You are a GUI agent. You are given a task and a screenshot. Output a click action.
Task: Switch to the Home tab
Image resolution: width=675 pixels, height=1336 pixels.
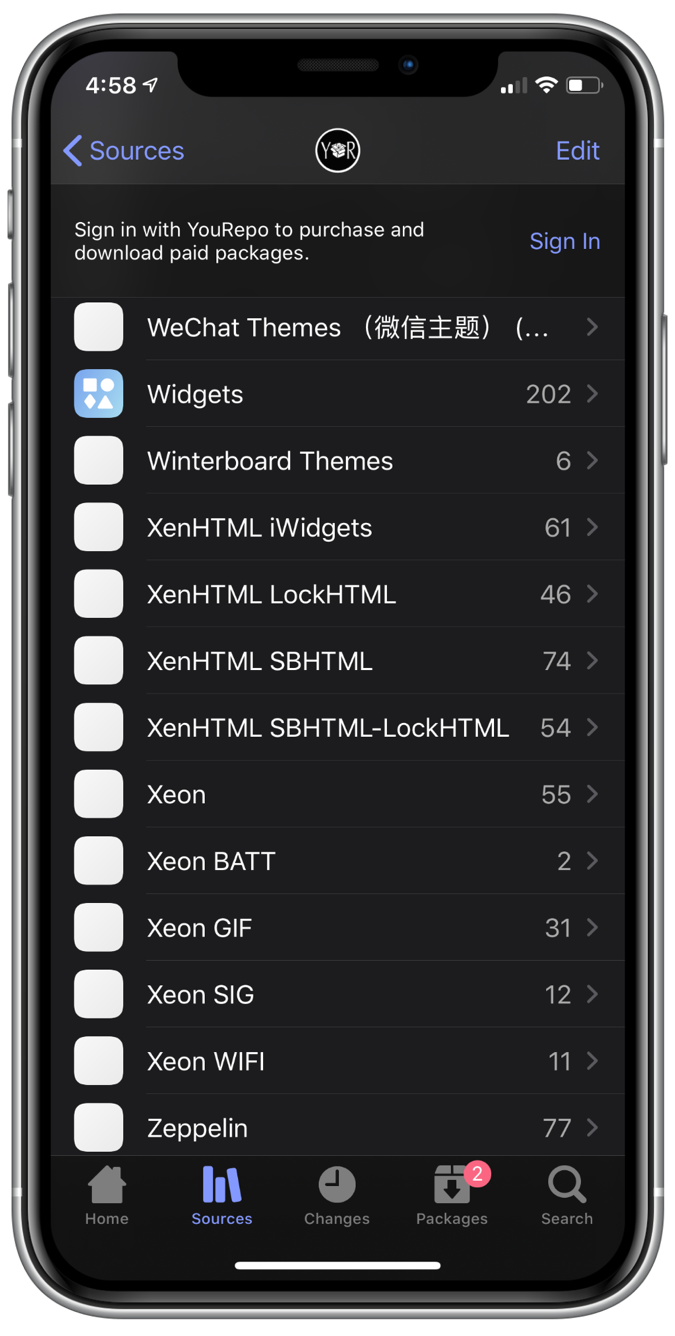click(107, 1196)
